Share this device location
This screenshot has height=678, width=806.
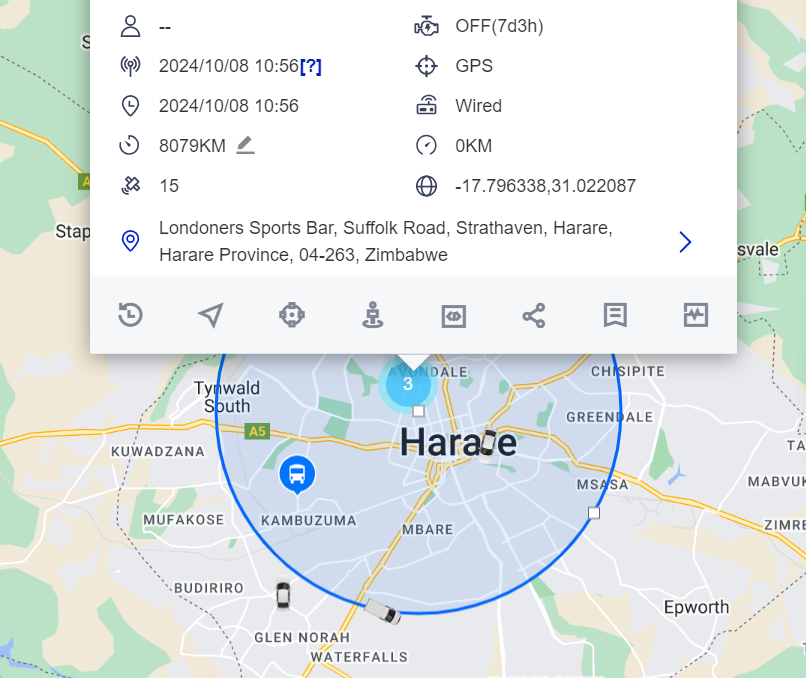pos(534,315)
